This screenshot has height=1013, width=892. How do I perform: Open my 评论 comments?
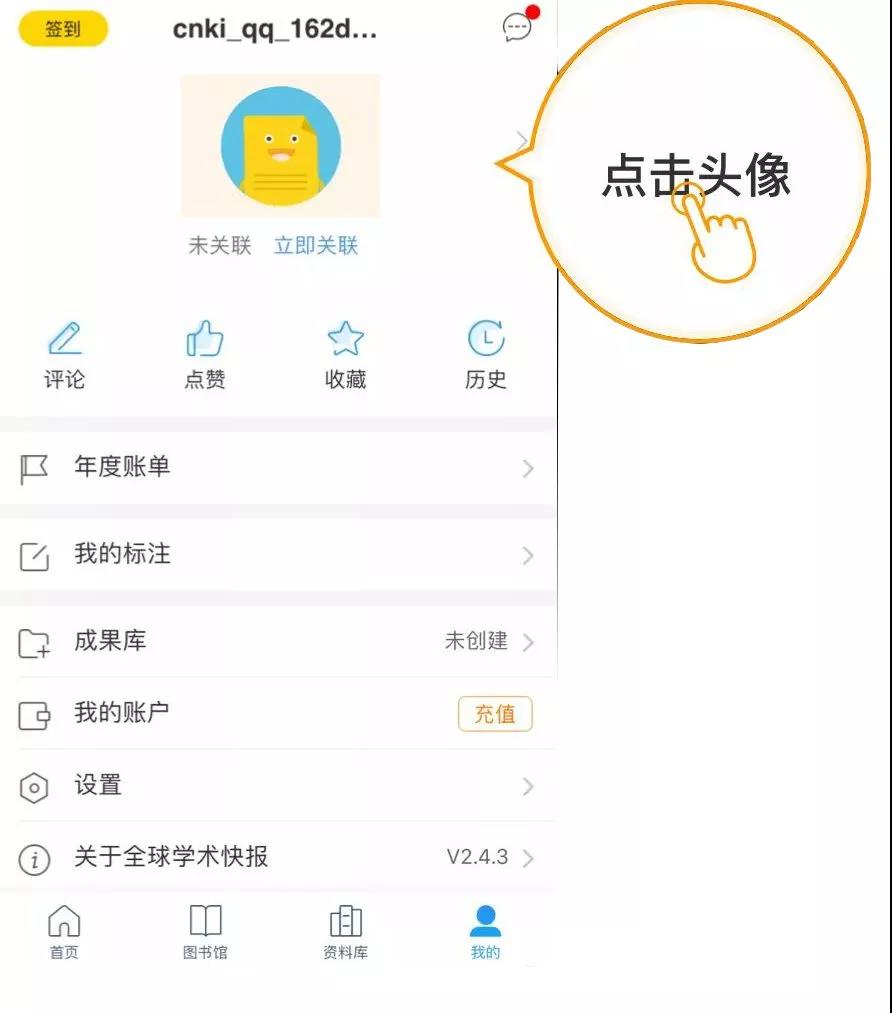click(x=65, y=355)
